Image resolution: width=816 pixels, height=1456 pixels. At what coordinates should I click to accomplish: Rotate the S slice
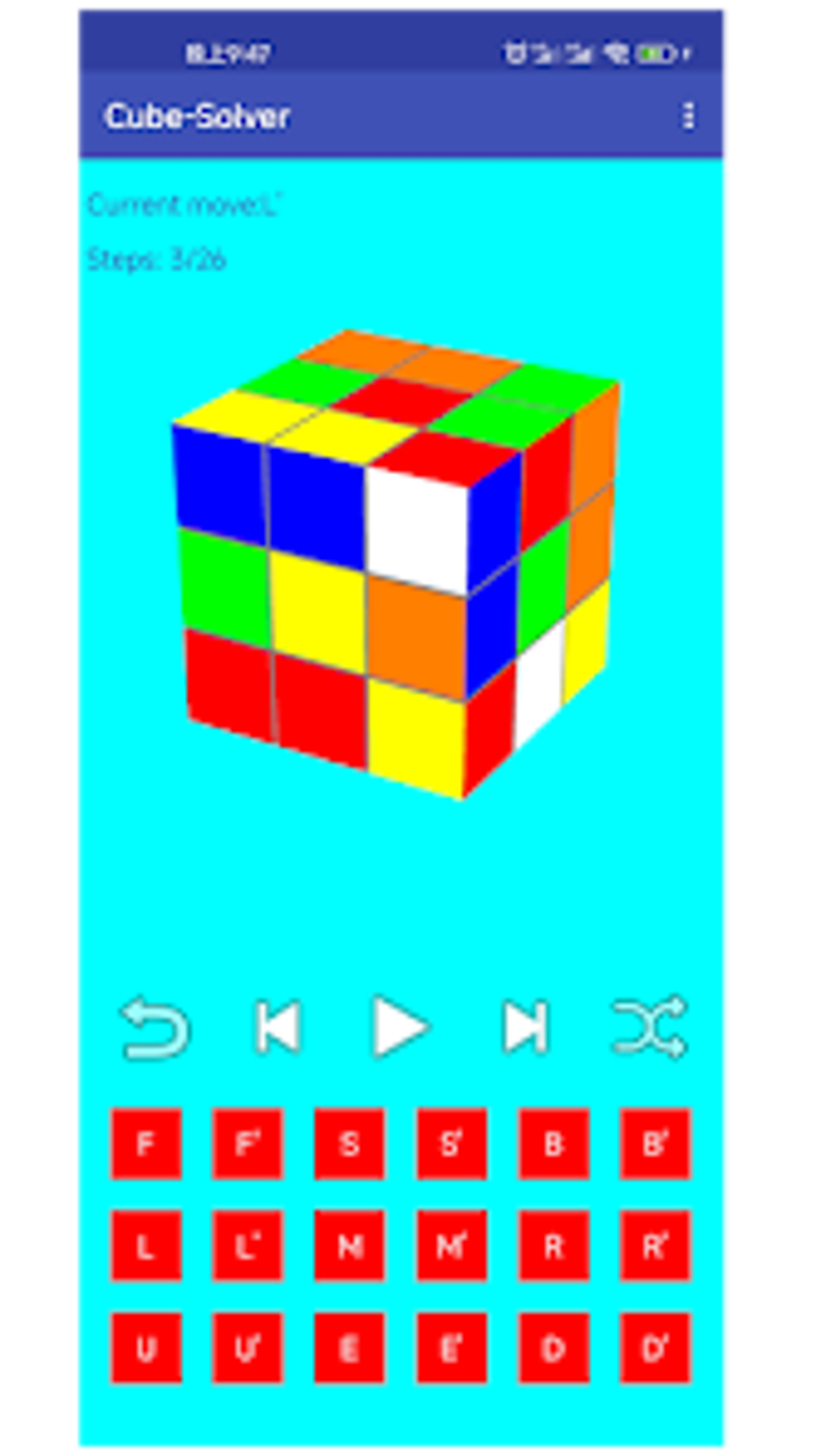(348, 1143)
